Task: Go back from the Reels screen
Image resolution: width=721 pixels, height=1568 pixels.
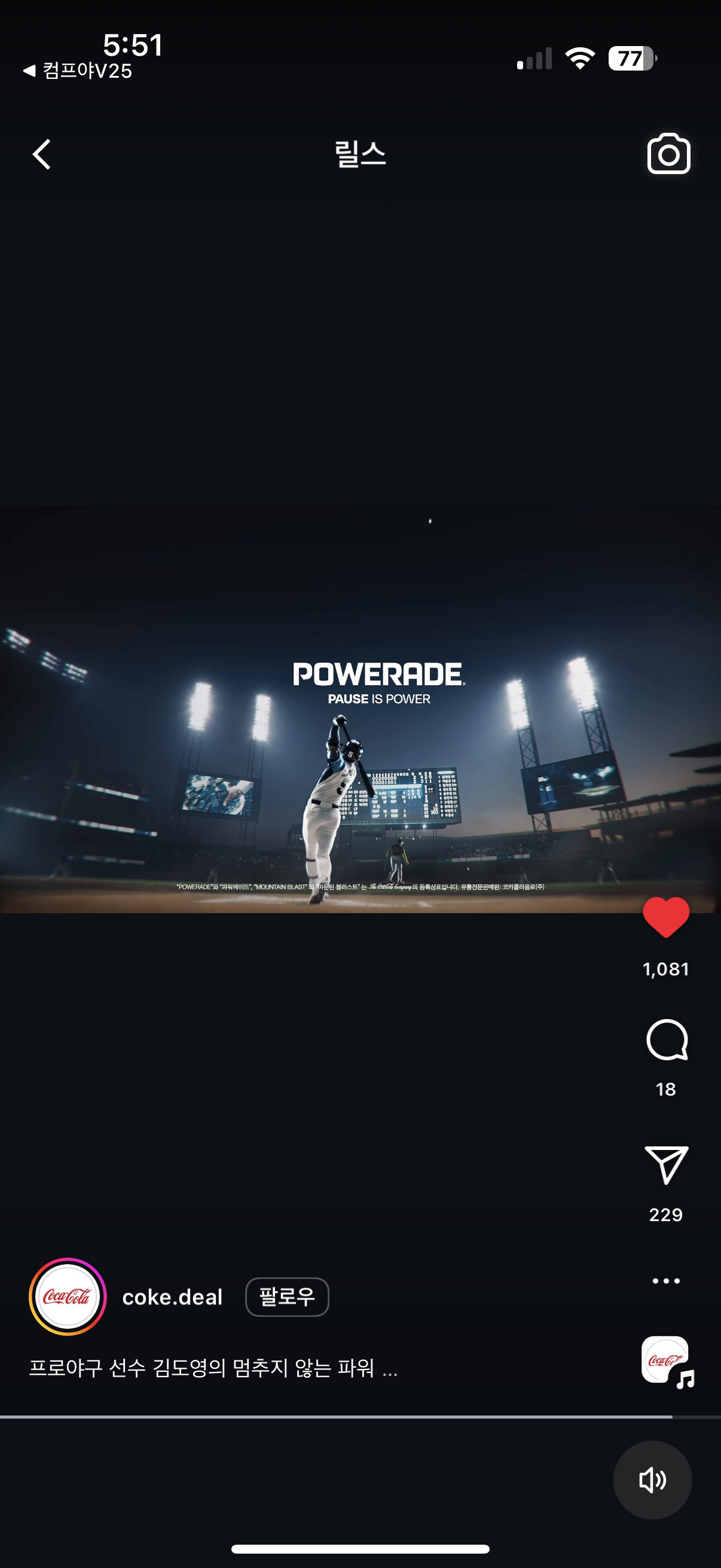Action: pyautogui.click(x=41, y=154)
